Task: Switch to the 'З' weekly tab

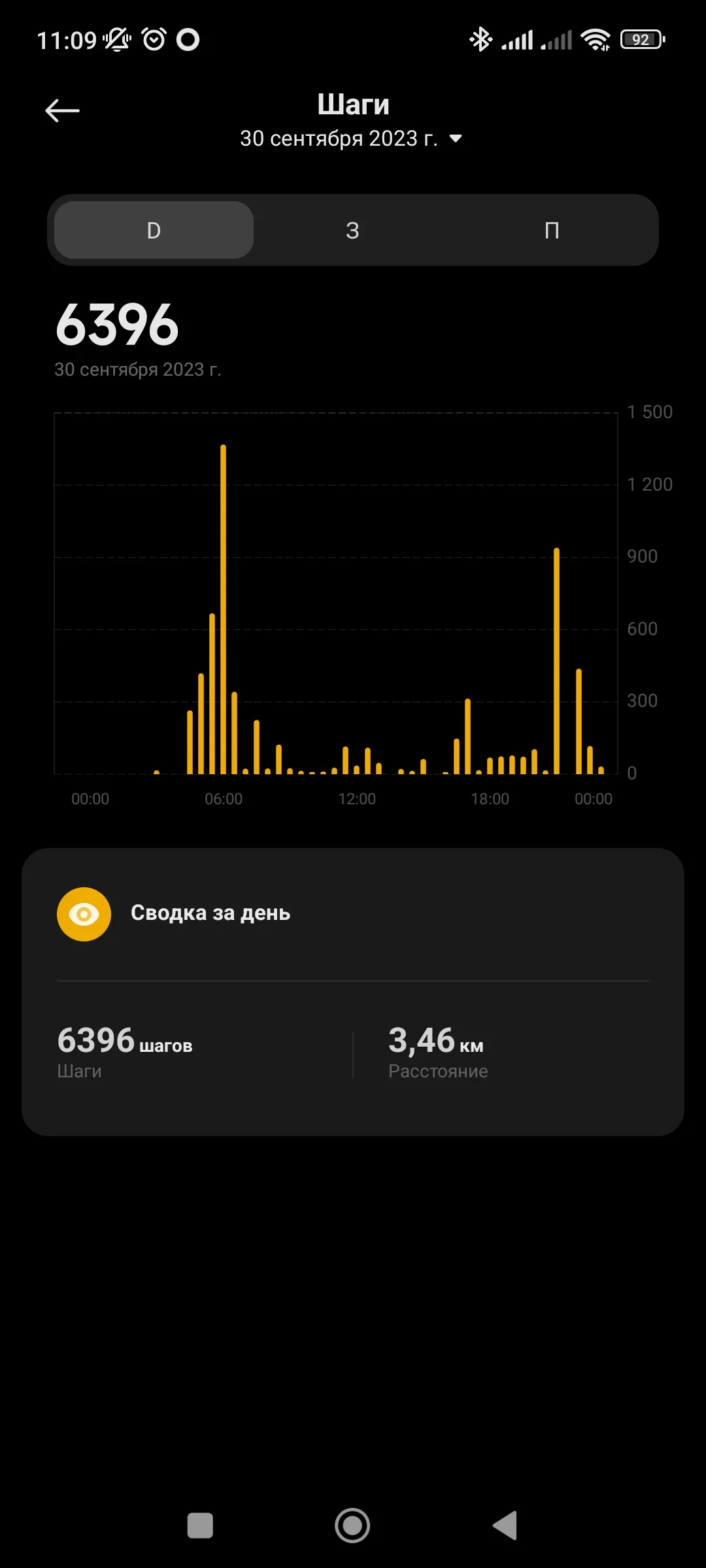Action: pos(352,230)
